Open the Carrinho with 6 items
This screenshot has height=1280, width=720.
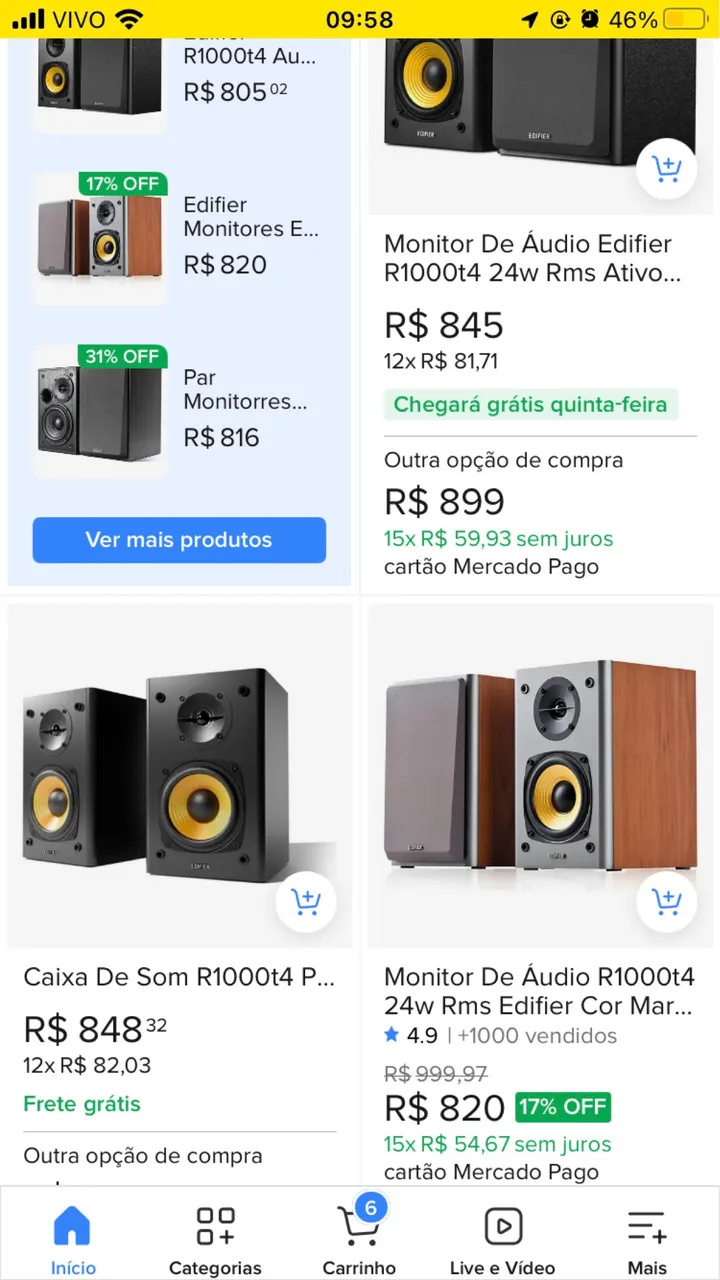point(359,1239)
